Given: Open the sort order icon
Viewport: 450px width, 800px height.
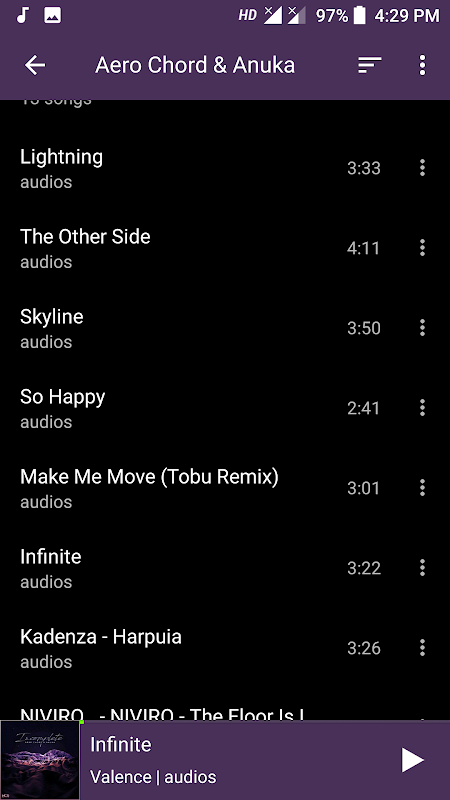Looking at the screenshot, I should tap(370, 65).
